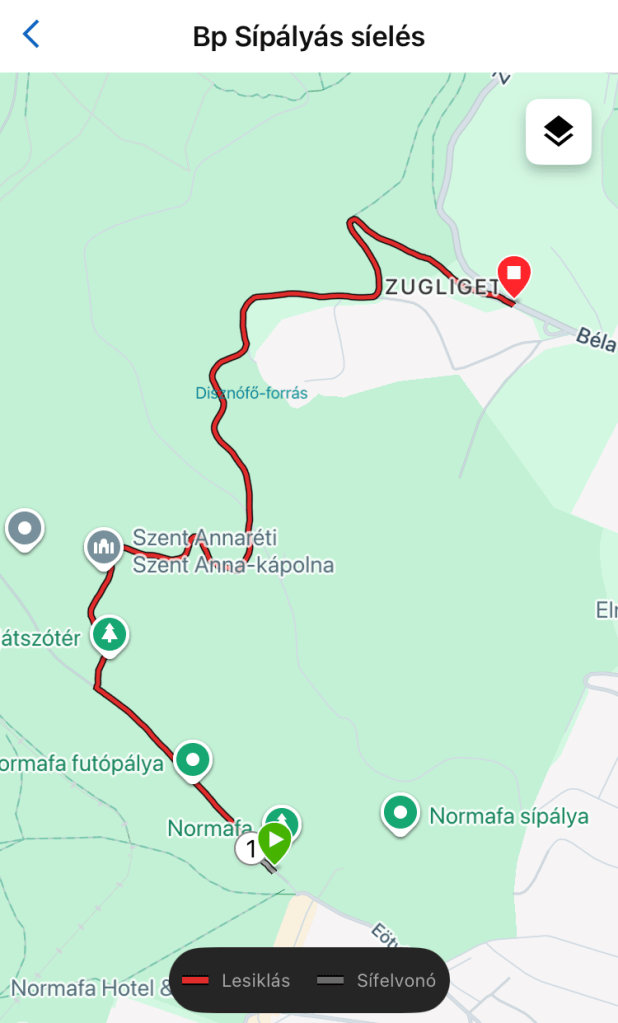Viewport: 618px width, 1023px height.
Task: Select the Szent Anna-kápolna map pin
Action: pyautogui.click(x=102, y=547)
